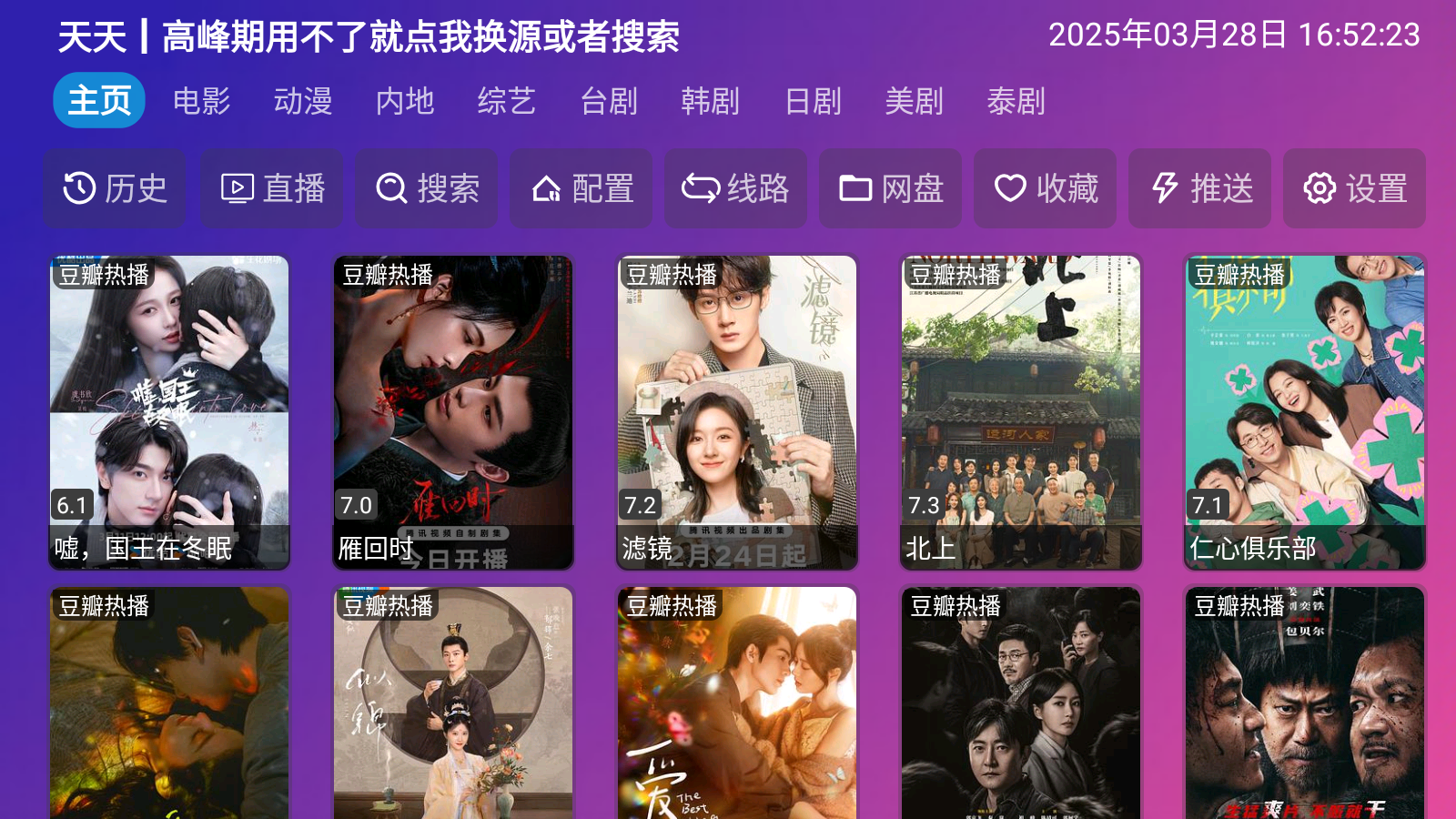Open 历史 watch history
The width and height of the screenshot is (1456, 819).
click(x=115, y=188)
